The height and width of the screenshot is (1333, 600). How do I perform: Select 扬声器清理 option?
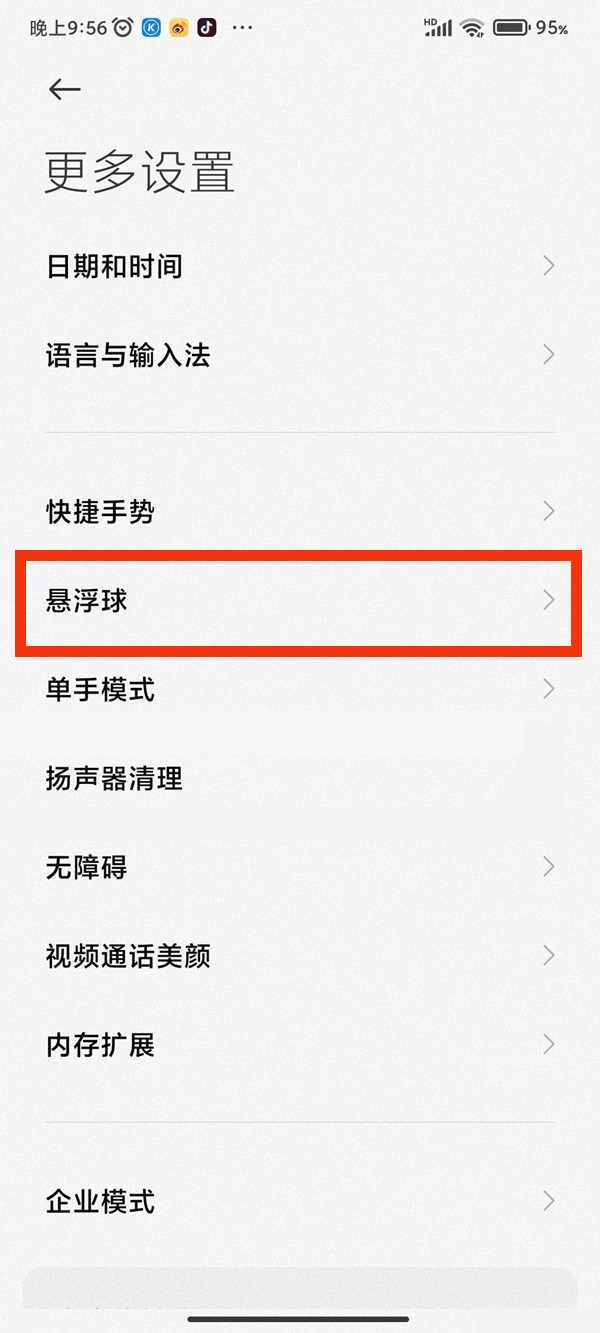pos(300,778)
